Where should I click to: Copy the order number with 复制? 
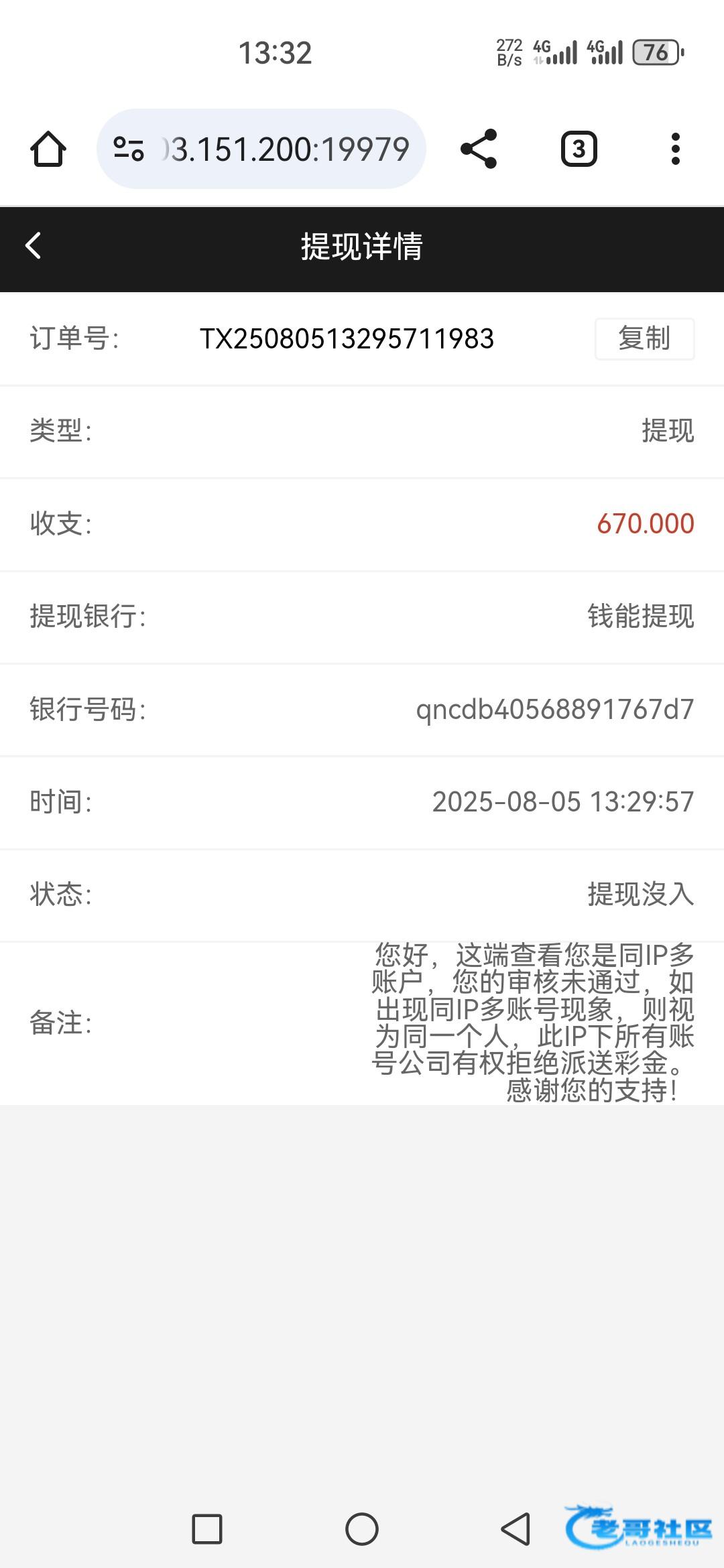point(644,338)
